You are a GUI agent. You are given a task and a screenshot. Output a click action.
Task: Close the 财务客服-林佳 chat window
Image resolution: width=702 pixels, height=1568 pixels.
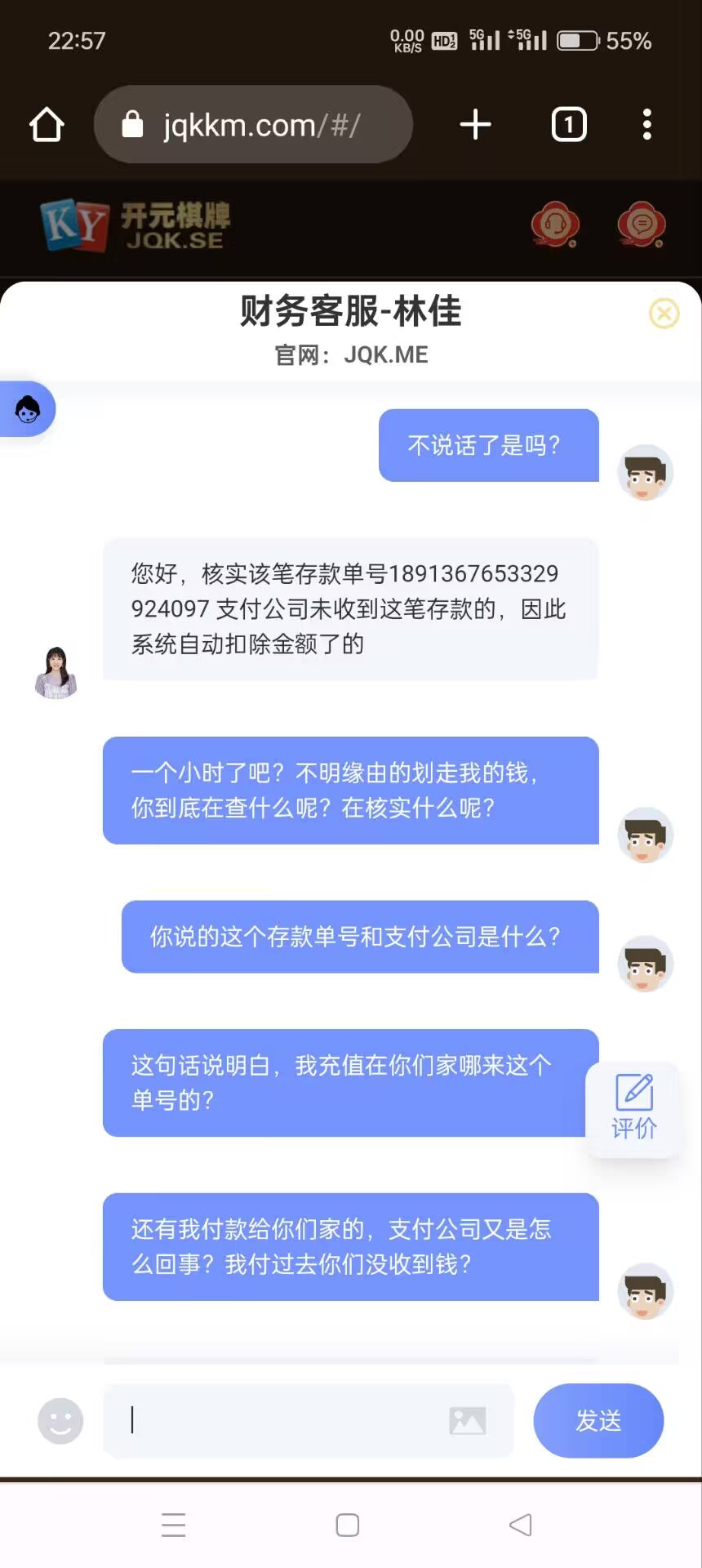click(x=664, y=314)
